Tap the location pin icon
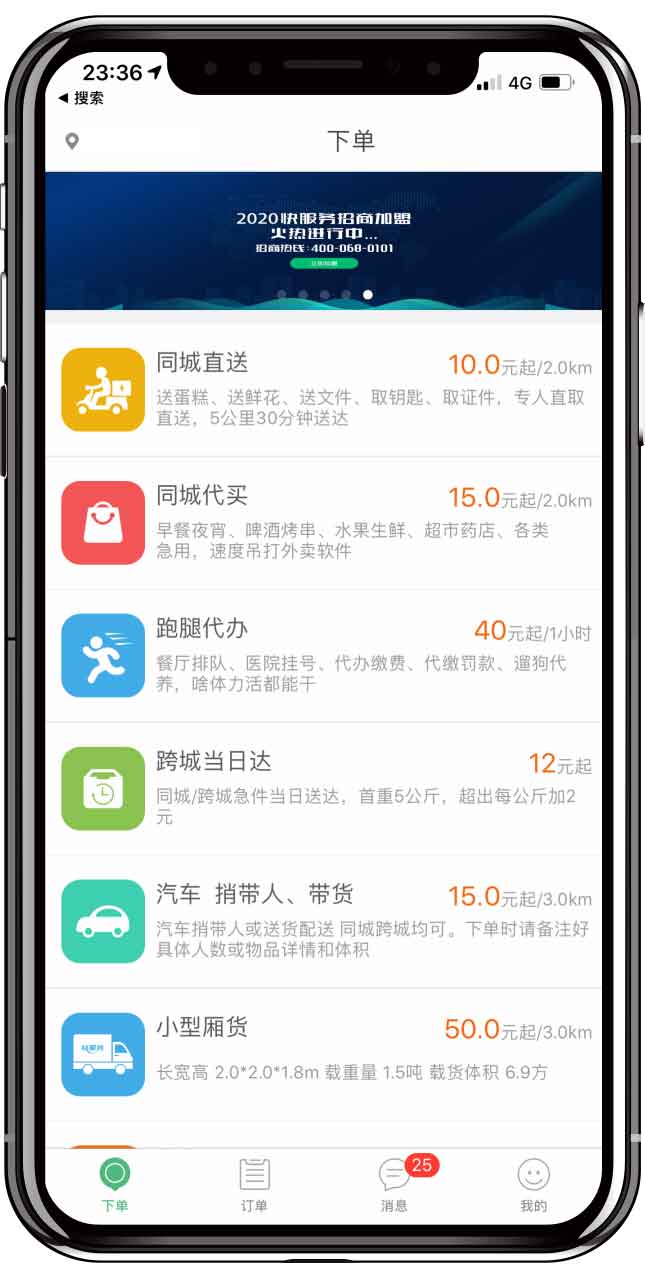The image size is (645, 1278). click(72, 141)
